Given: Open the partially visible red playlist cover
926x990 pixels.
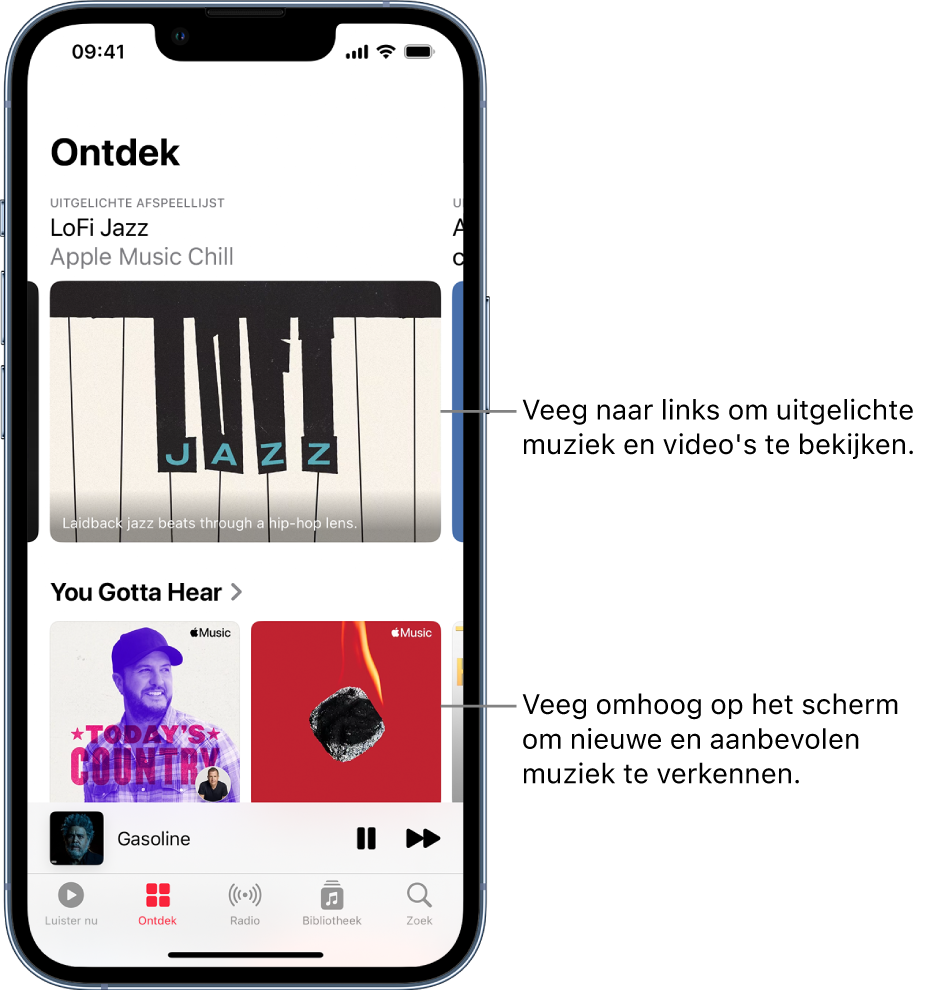Looking at the screenshot, I should [x=346, y=711].
